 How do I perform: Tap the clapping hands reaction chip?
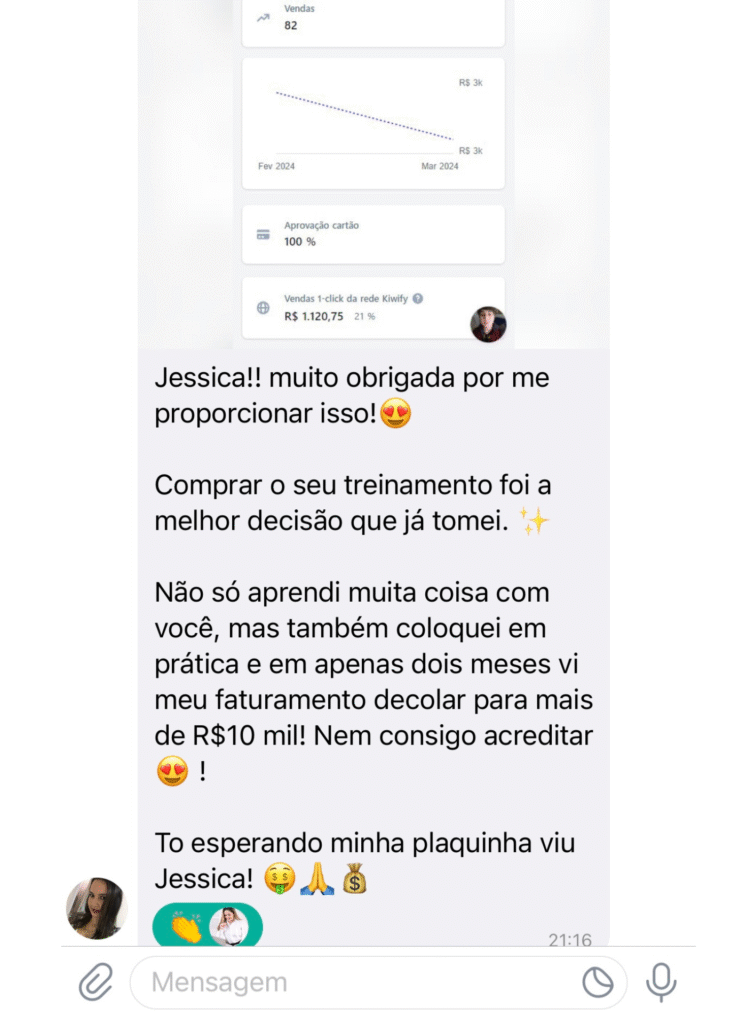pos(207,926)
